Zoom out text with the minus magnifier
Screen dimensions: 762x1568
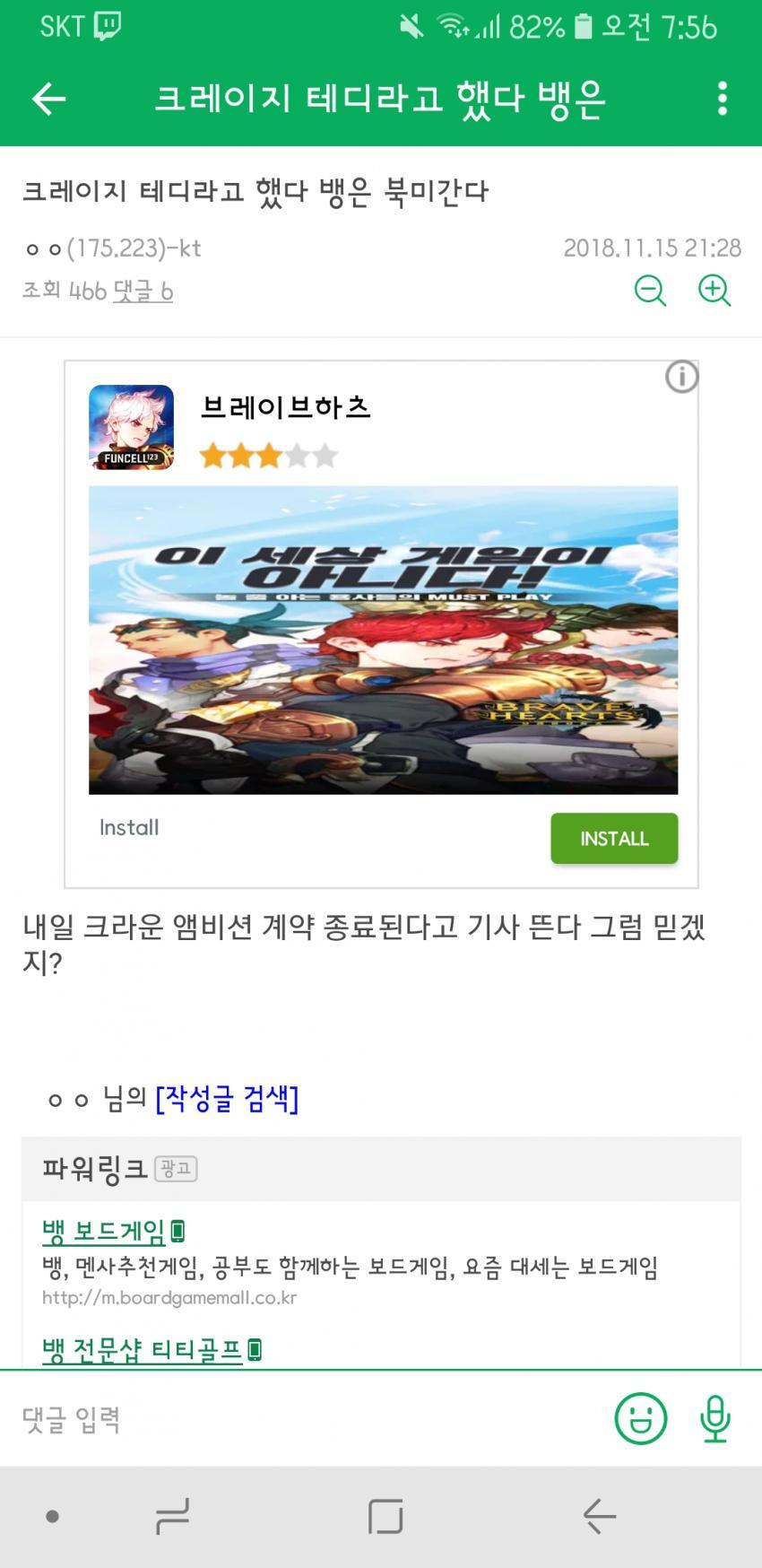point(650,291)
